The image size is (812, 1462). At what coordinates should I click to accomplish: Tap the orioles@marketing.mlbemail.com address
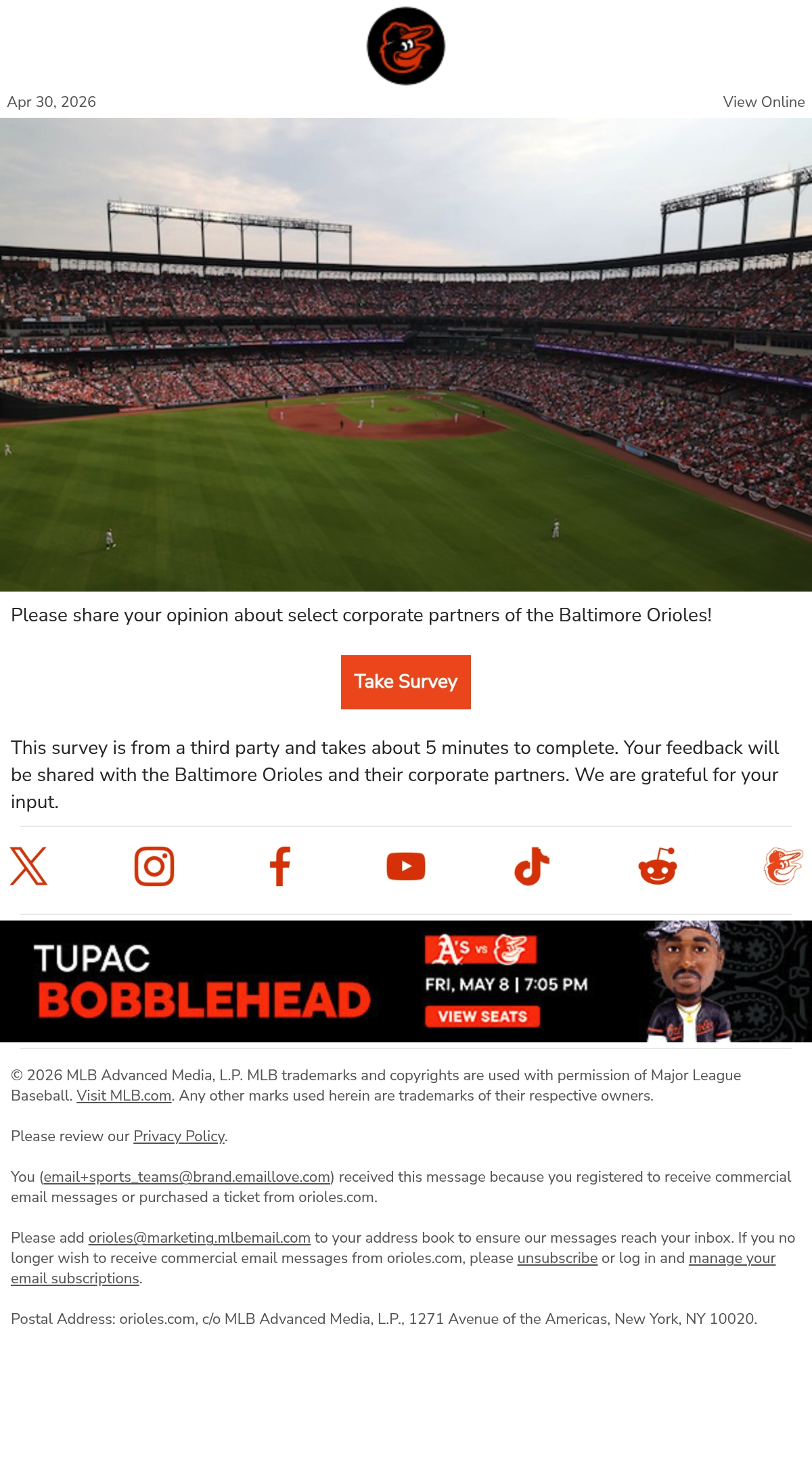[200, 1237]
